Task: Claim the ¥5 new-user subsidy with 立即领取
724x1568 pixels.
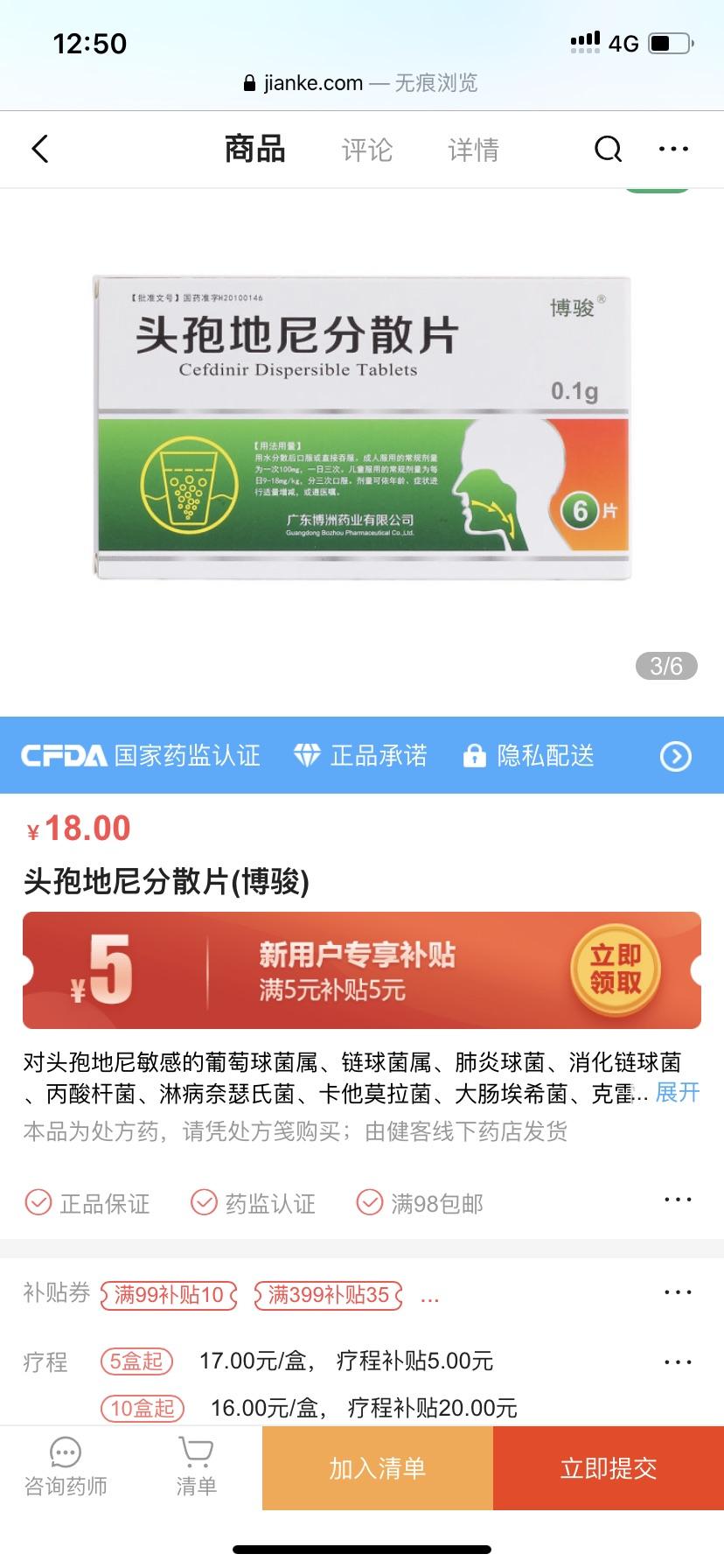Action: [x=615, y=969]
